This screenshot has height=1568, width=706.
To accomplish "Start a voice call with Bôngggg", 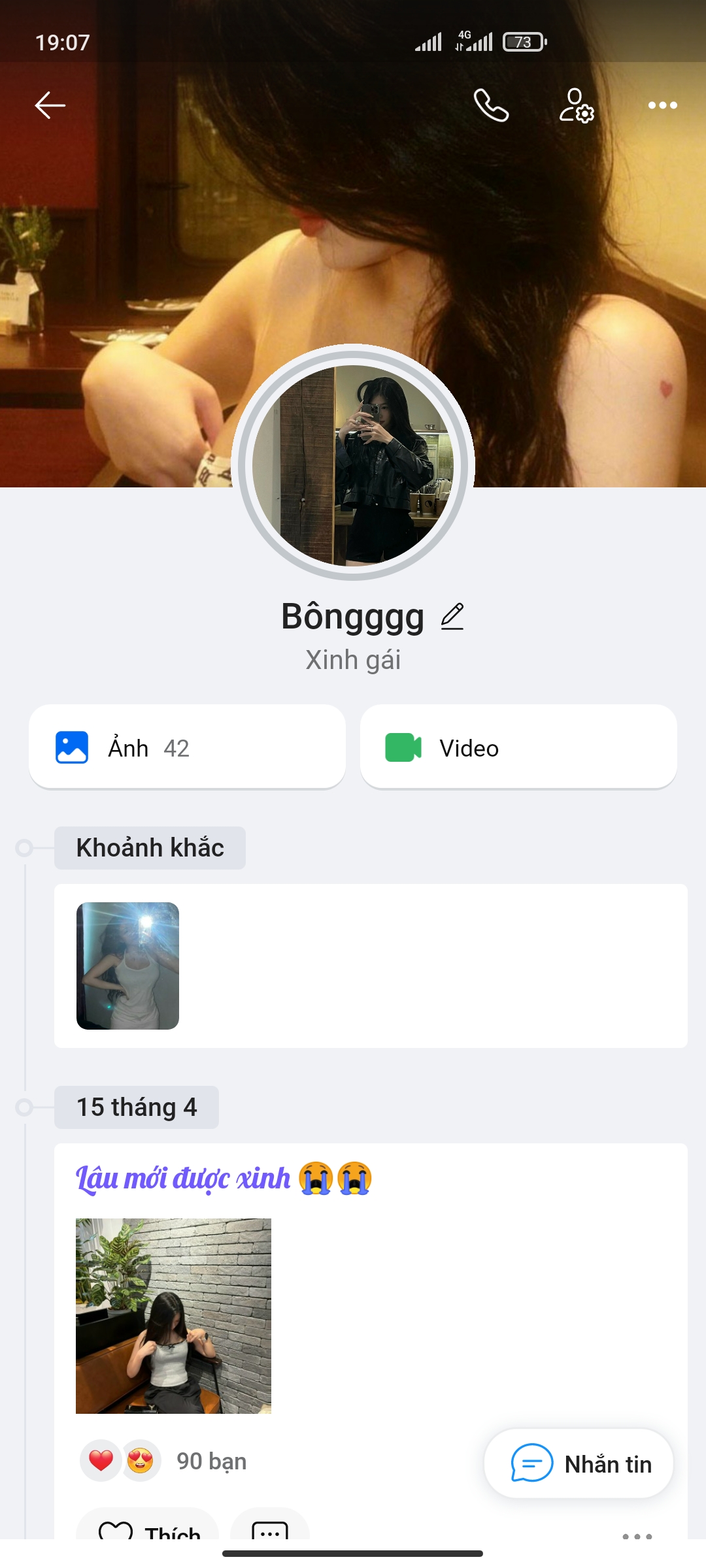I will [x=491, y=105].
